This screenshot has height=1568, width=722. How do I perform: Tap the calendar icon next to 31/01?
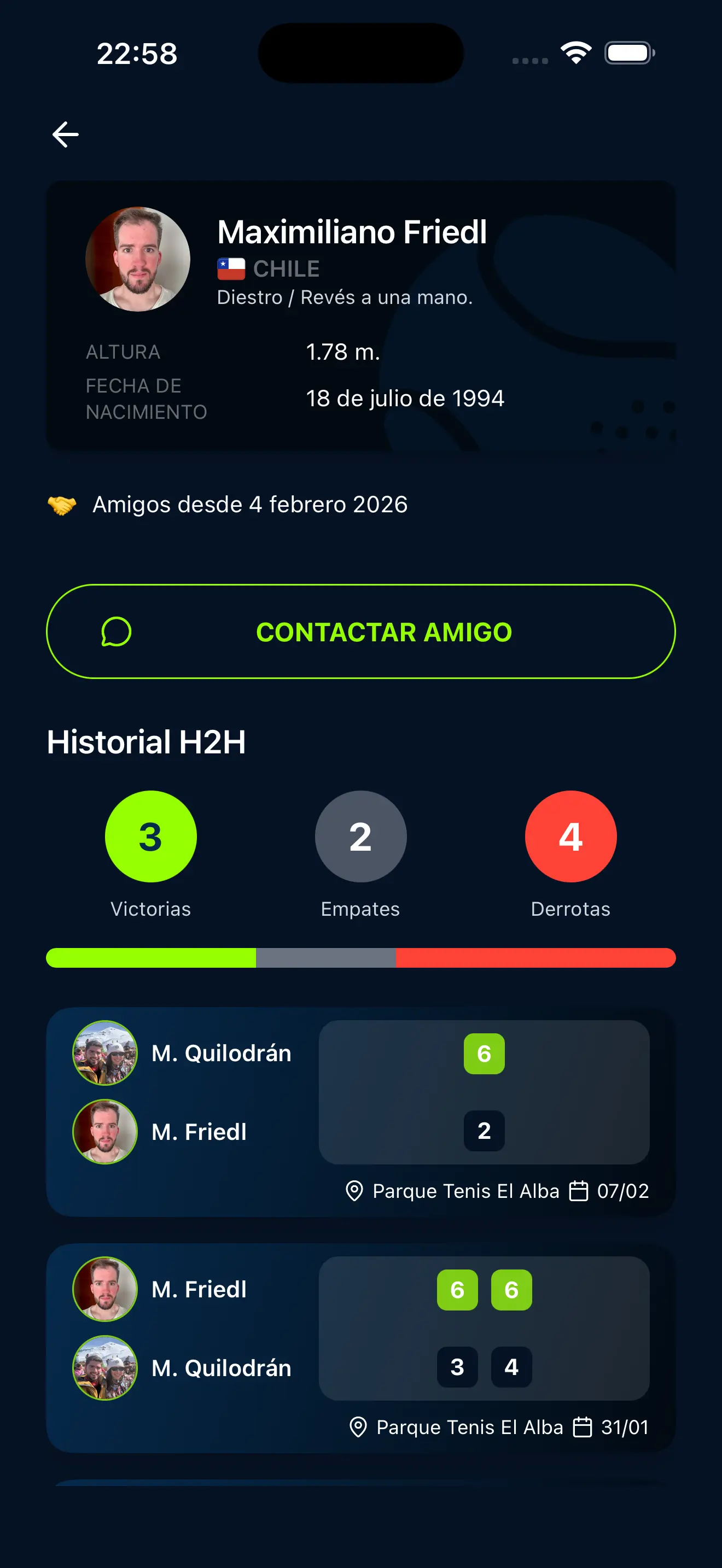tap(583, 1427)
